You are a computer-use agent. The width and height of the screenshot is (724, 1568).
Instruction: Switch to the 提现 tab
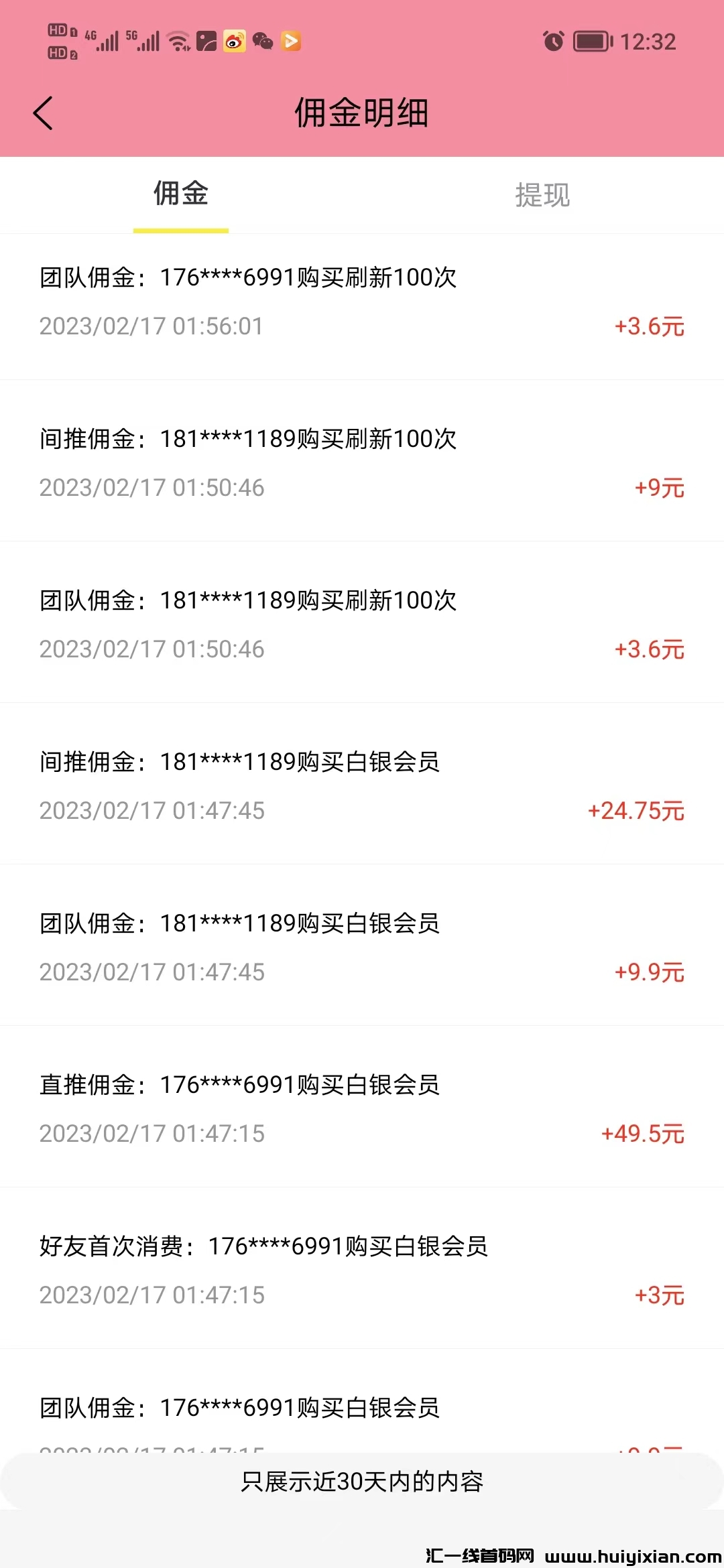point(542,195)
